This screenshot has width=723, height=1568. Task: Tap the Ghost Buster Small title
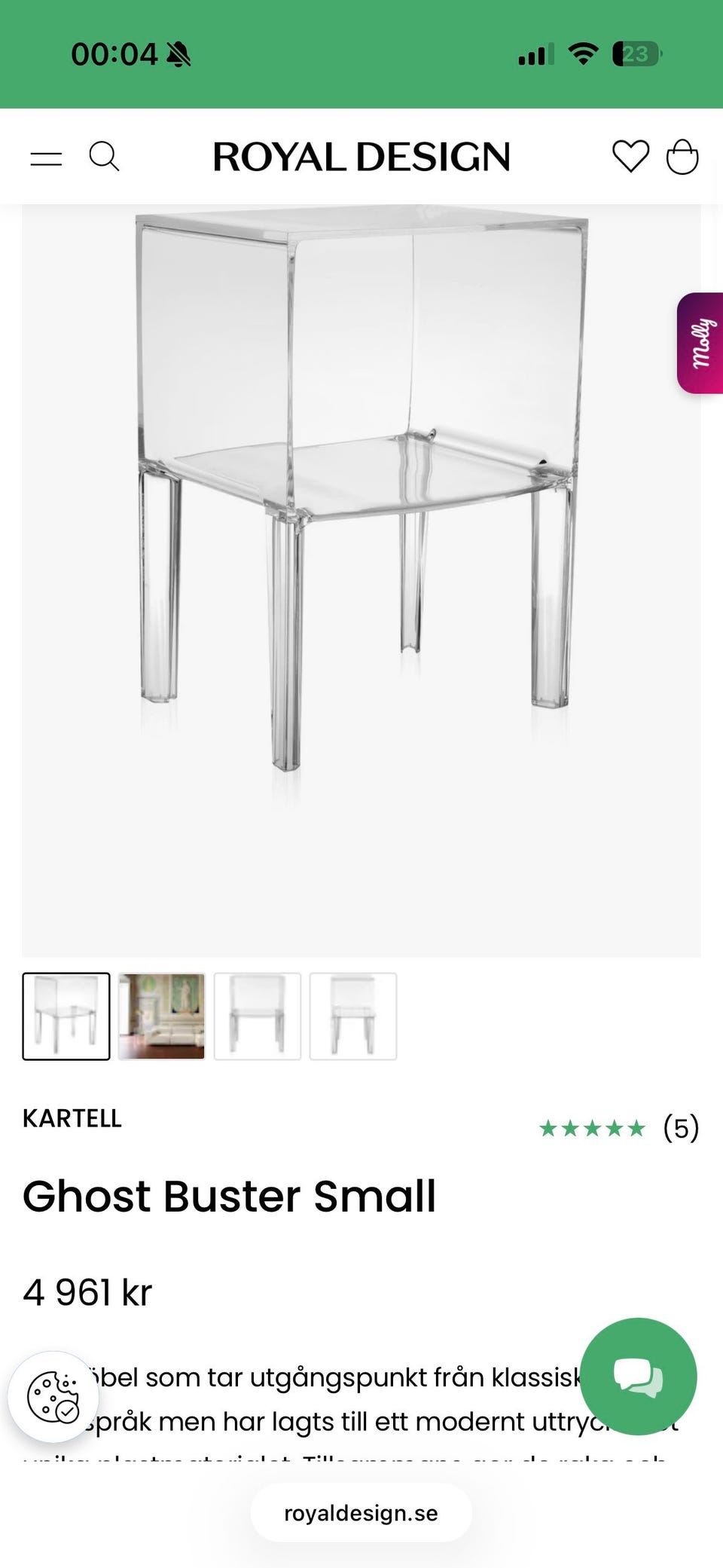click(230, 1197)
